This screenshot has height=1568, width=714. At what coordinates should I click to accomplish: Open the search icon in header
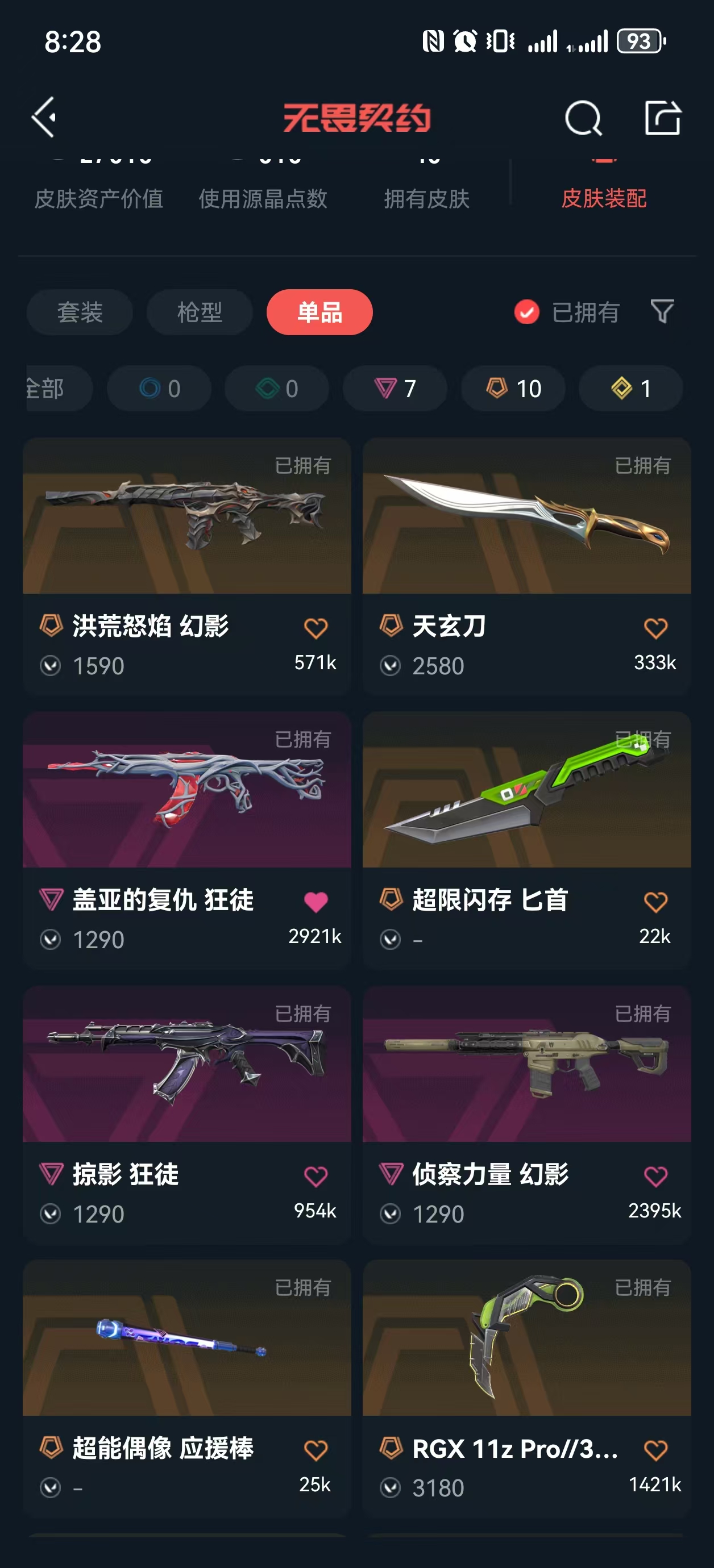(583, 118)
